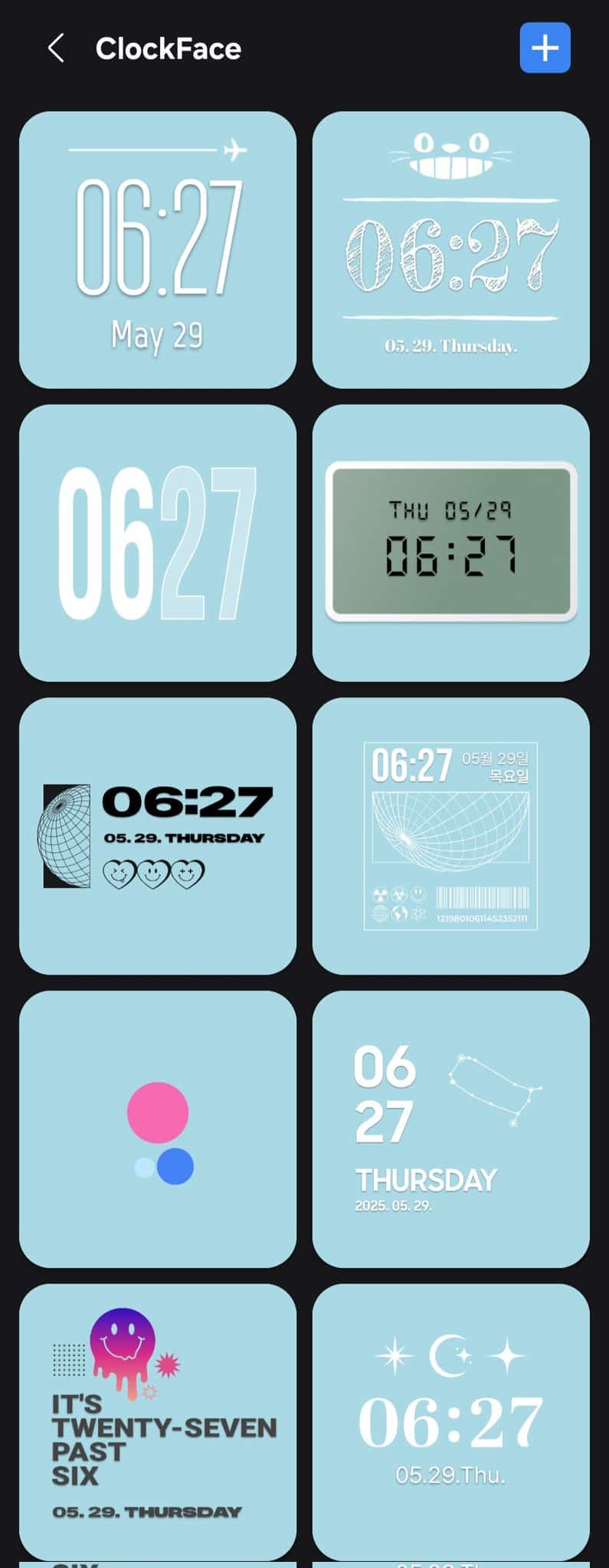Select the airplane clock face with May 29
This screenshot has height=1568, width=609.
(x=158, y=250)
